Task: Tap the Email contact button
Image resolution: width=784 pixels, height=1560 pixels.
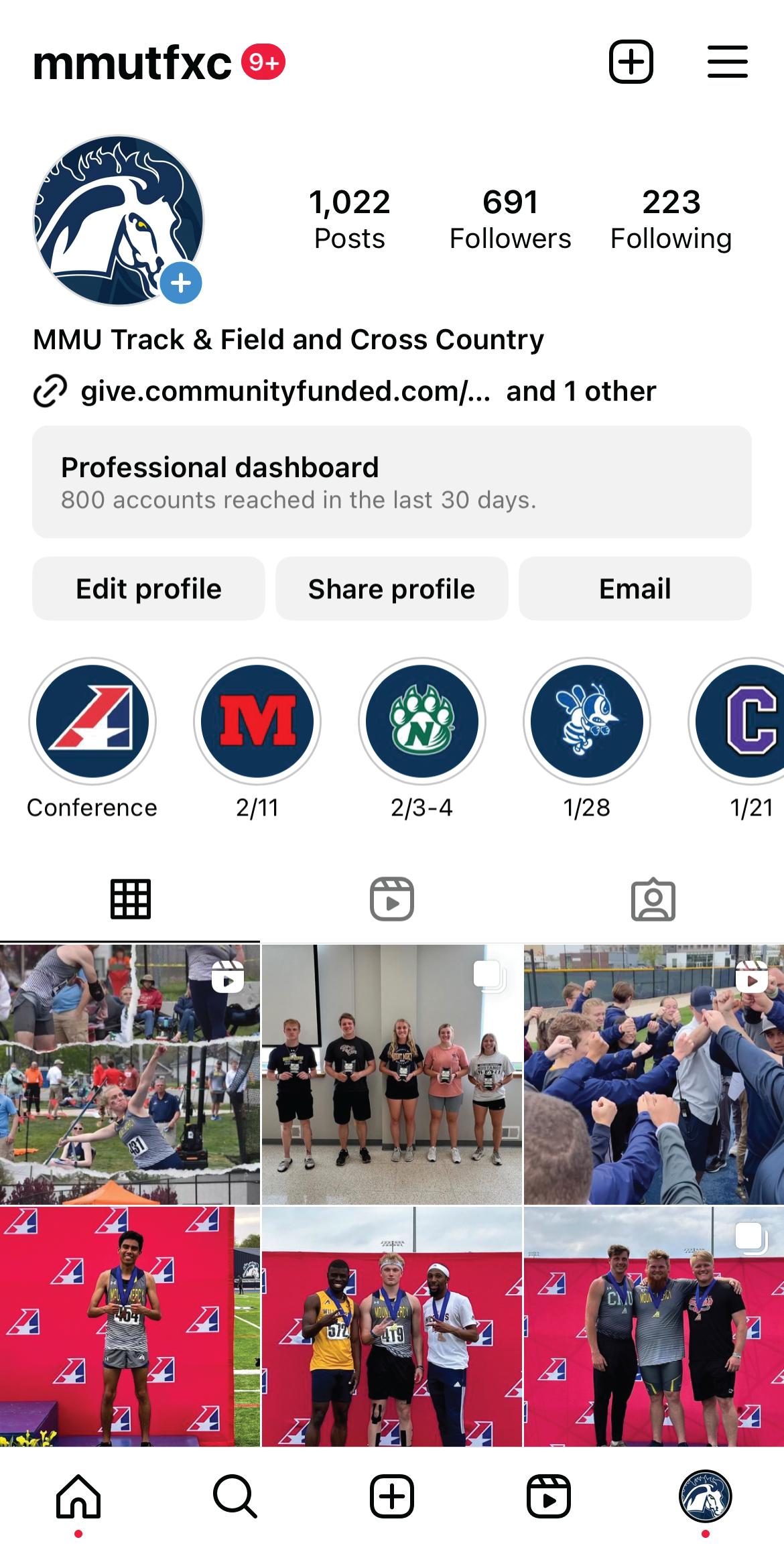Action: [x=635, y=588]
